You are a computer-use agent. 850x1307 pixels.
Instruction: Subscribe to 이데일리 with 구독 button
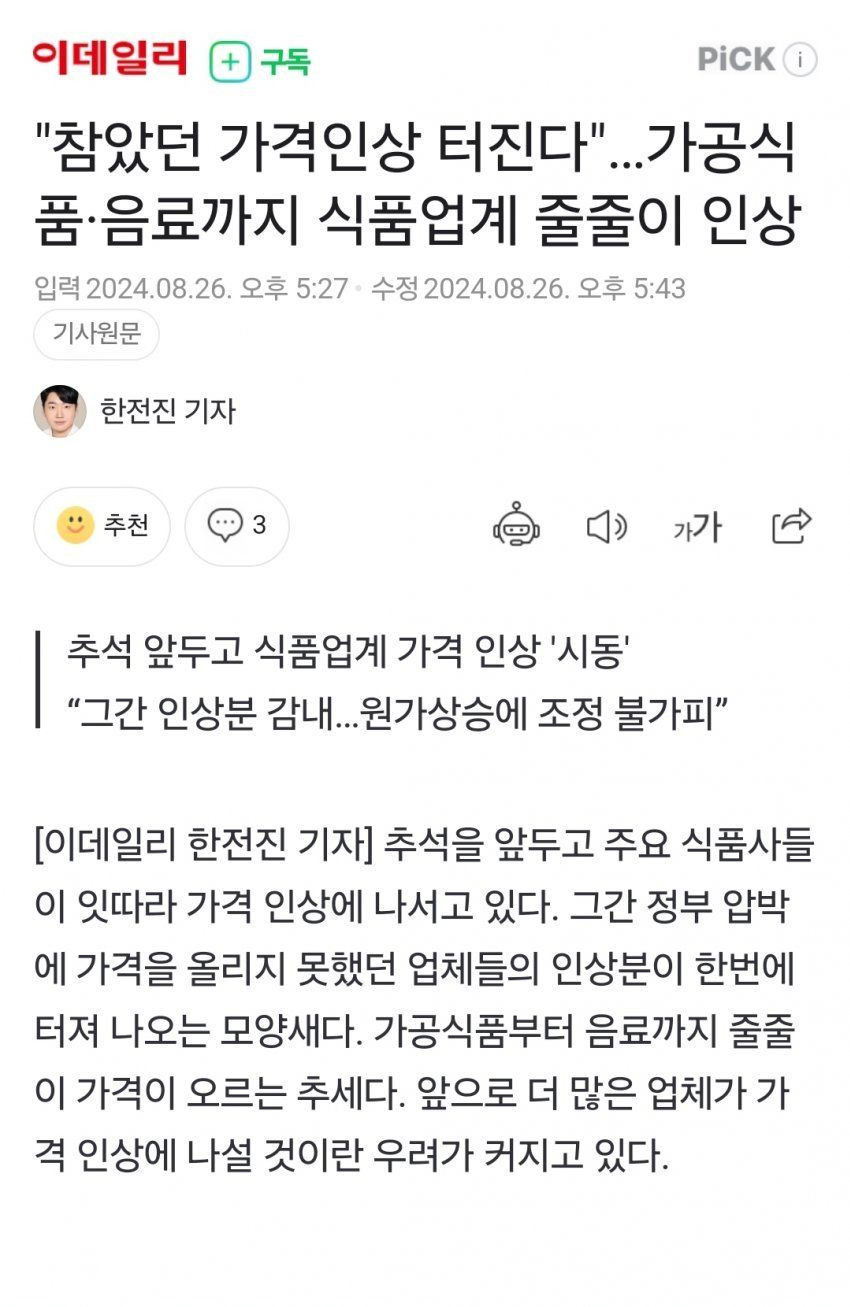pos(260,62)
